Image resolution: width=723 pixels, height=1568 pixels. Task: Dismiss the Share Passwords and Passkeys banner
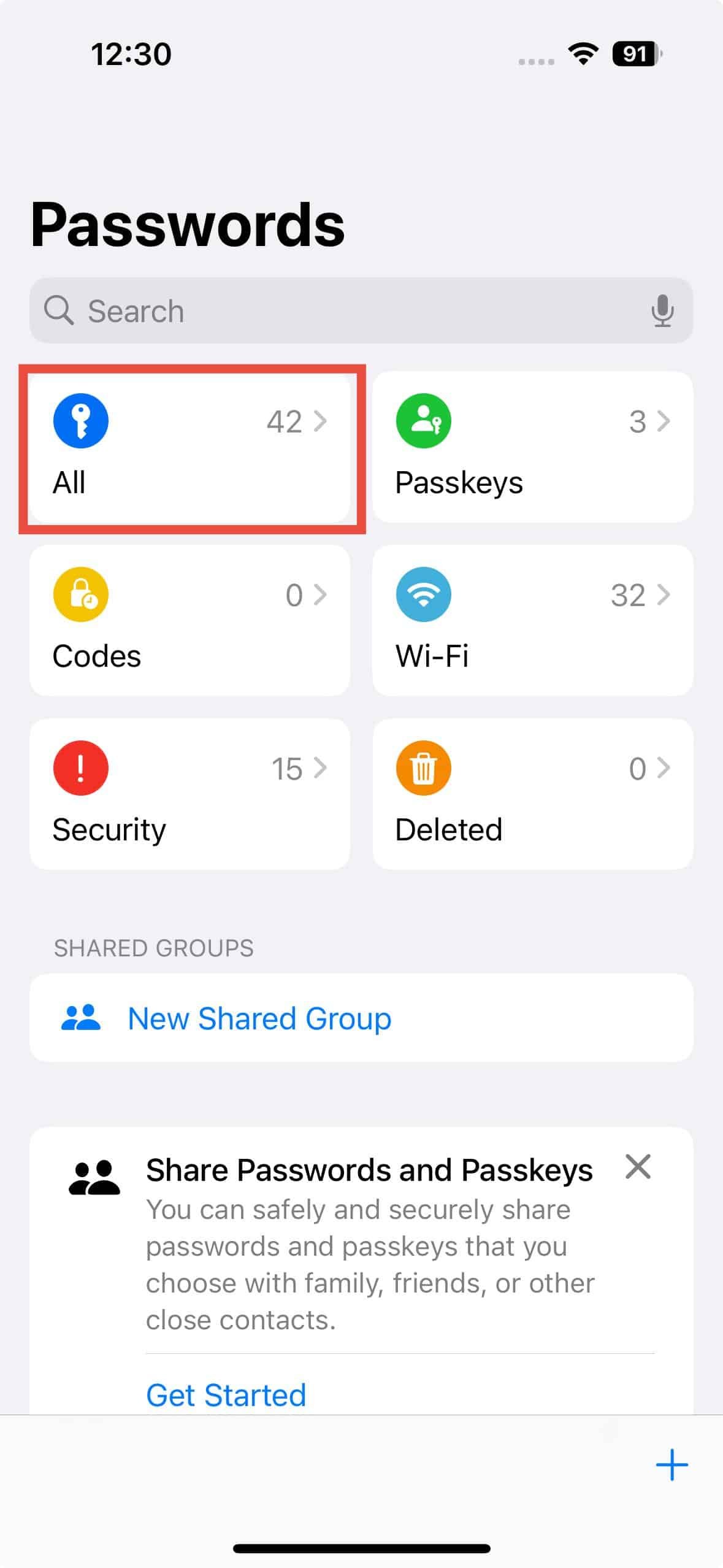pyautogui.click(x=638, y=1167)
